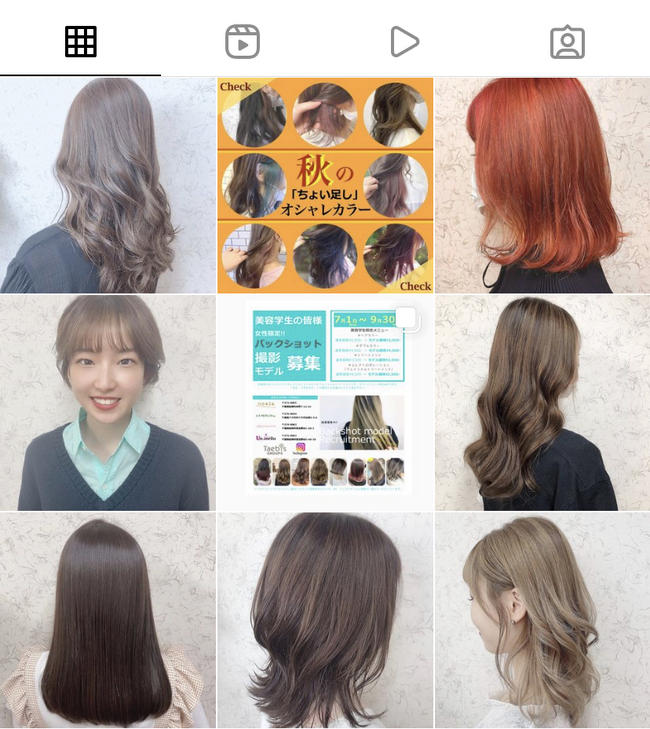The width and height of the screenshot is (650, 729).
Task: Open the long wavy ash-brown hair post
Action: coord(107,185)
